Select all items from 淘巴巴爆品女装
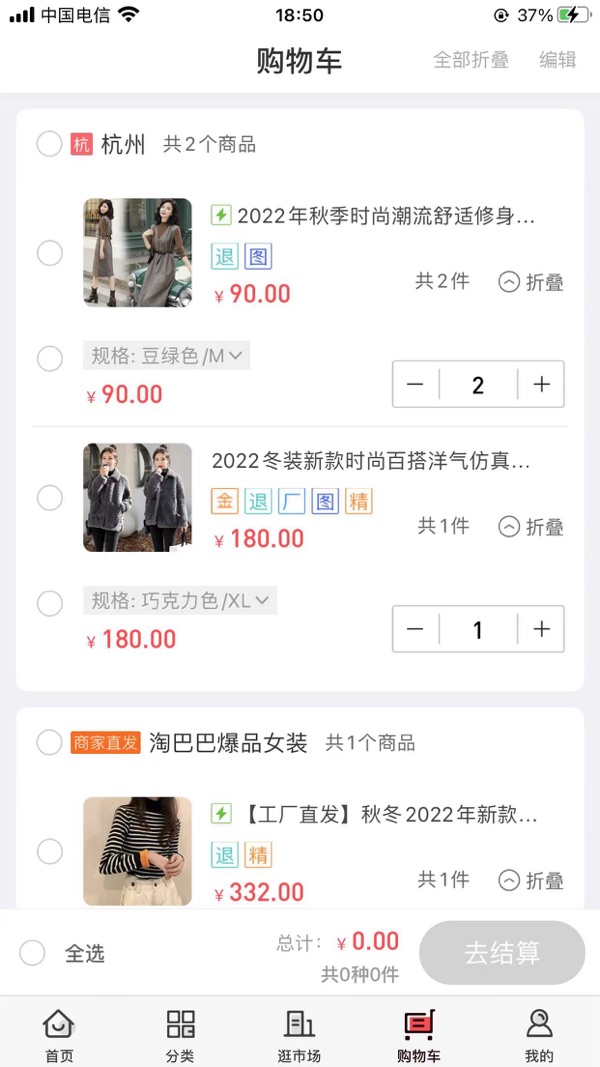This screenshot has height=1067, width=600. point(49,743)
